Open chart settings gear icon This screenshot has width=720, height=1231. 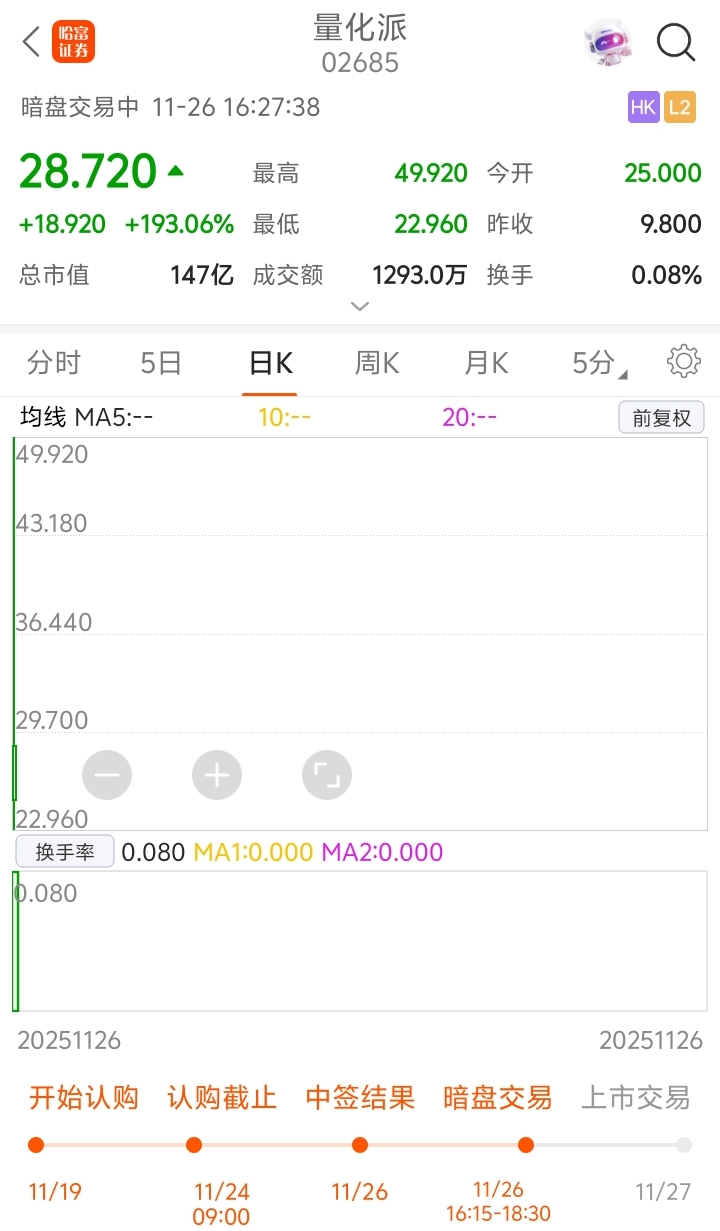click(x=684, y=361)
